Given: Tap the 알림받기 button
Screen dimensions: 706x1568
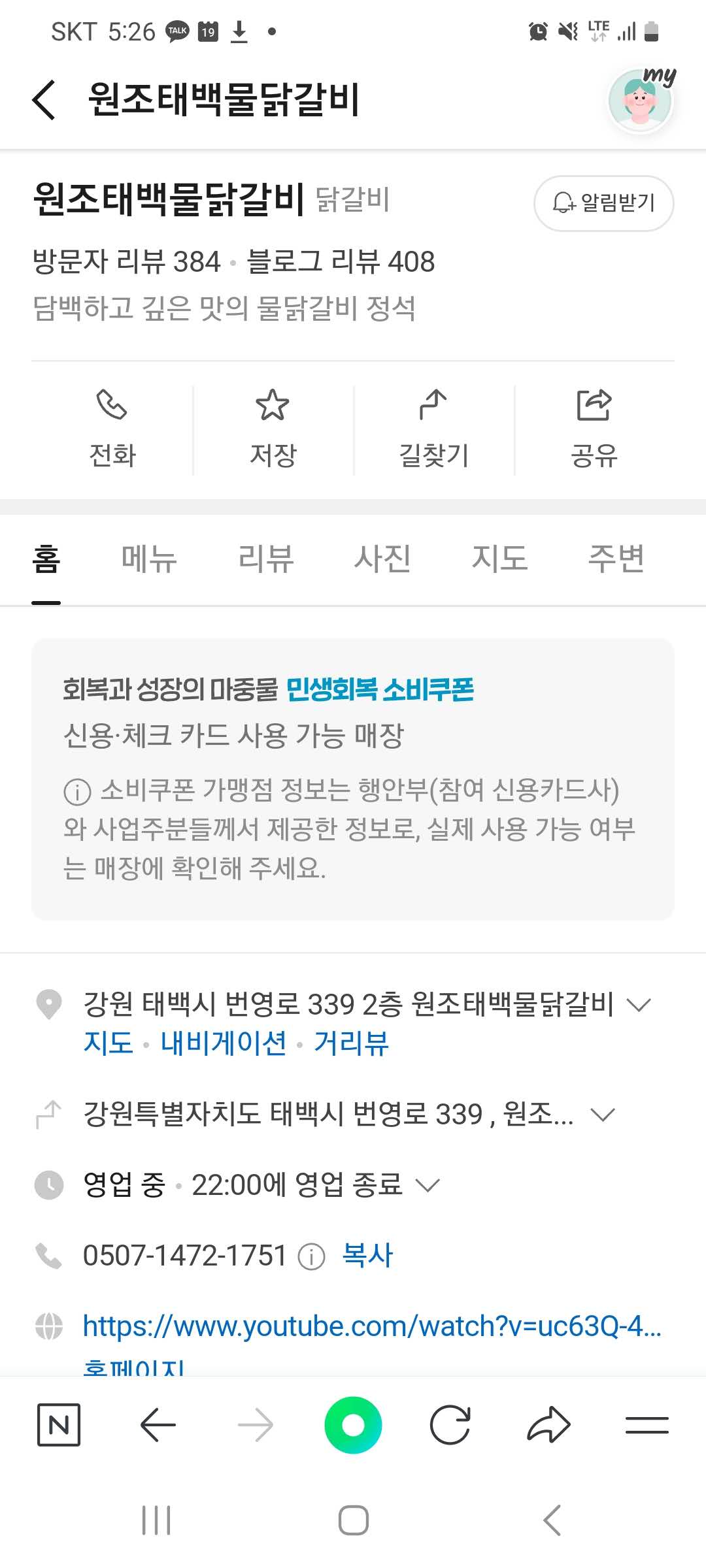Looking at the screenshot, I should (x=603, y=203).
